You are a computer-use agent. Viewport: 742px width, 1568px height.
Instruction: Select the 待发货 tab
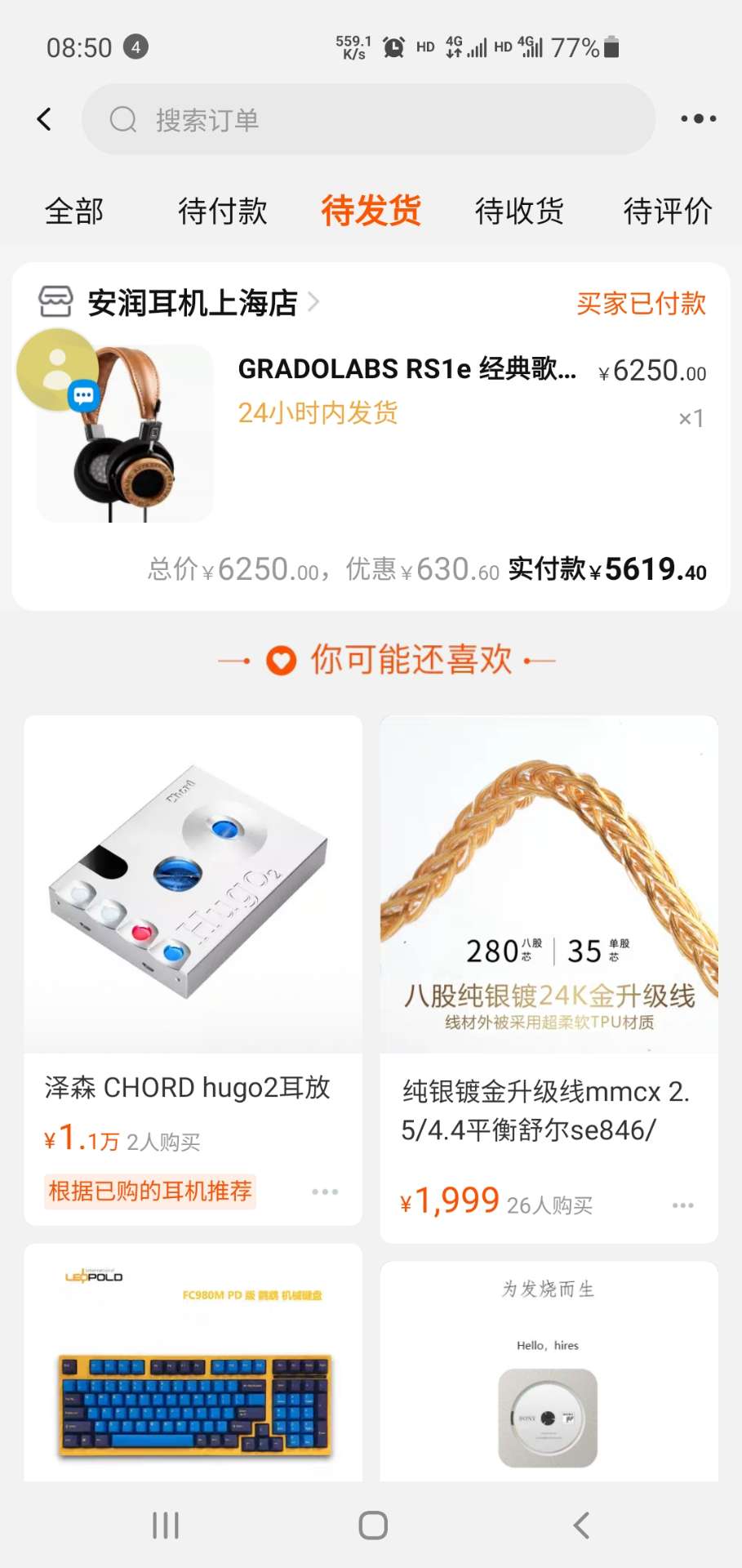click(x=371, y=211)
